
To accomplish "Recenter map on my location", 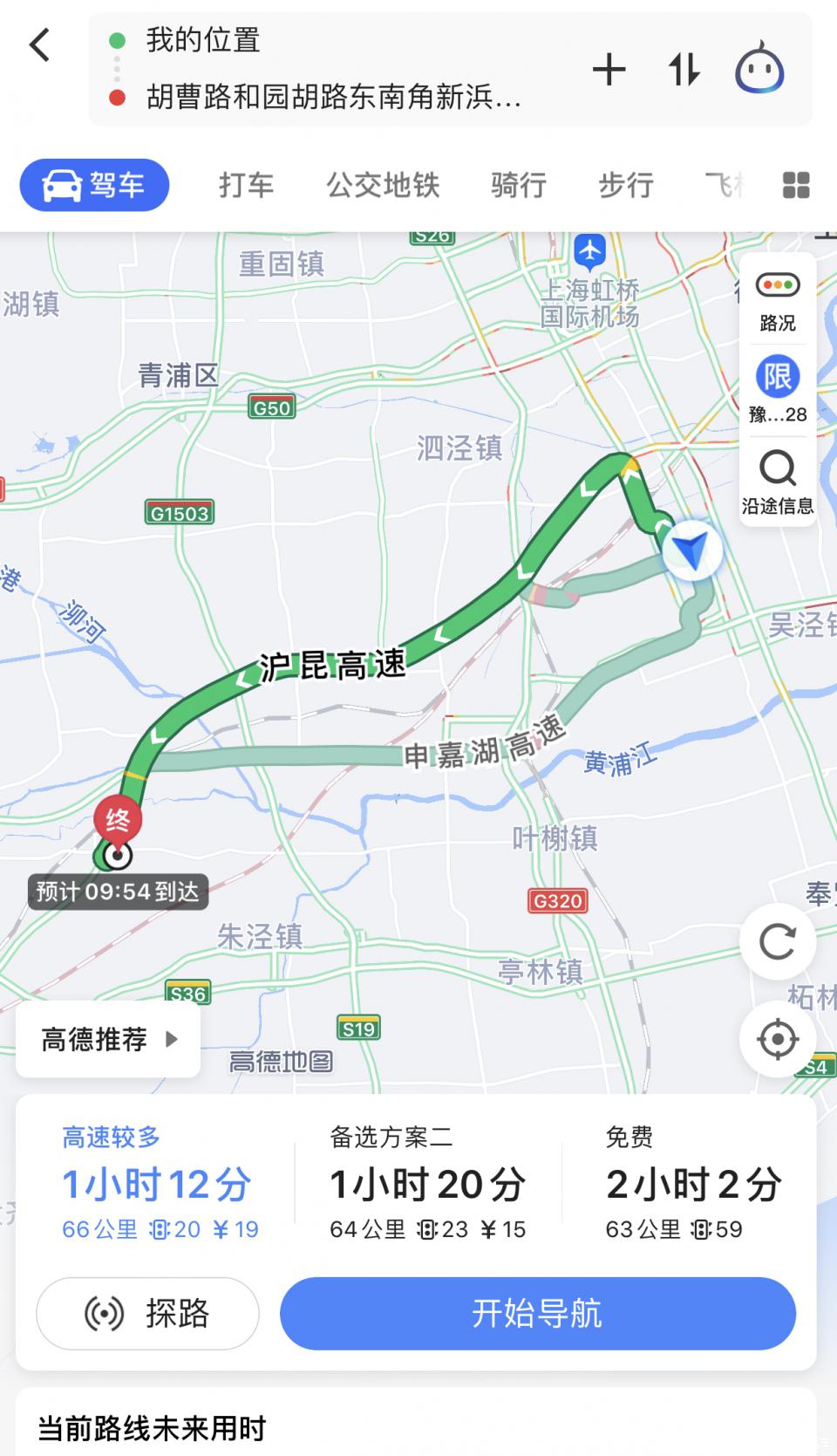I will 777,1039.
